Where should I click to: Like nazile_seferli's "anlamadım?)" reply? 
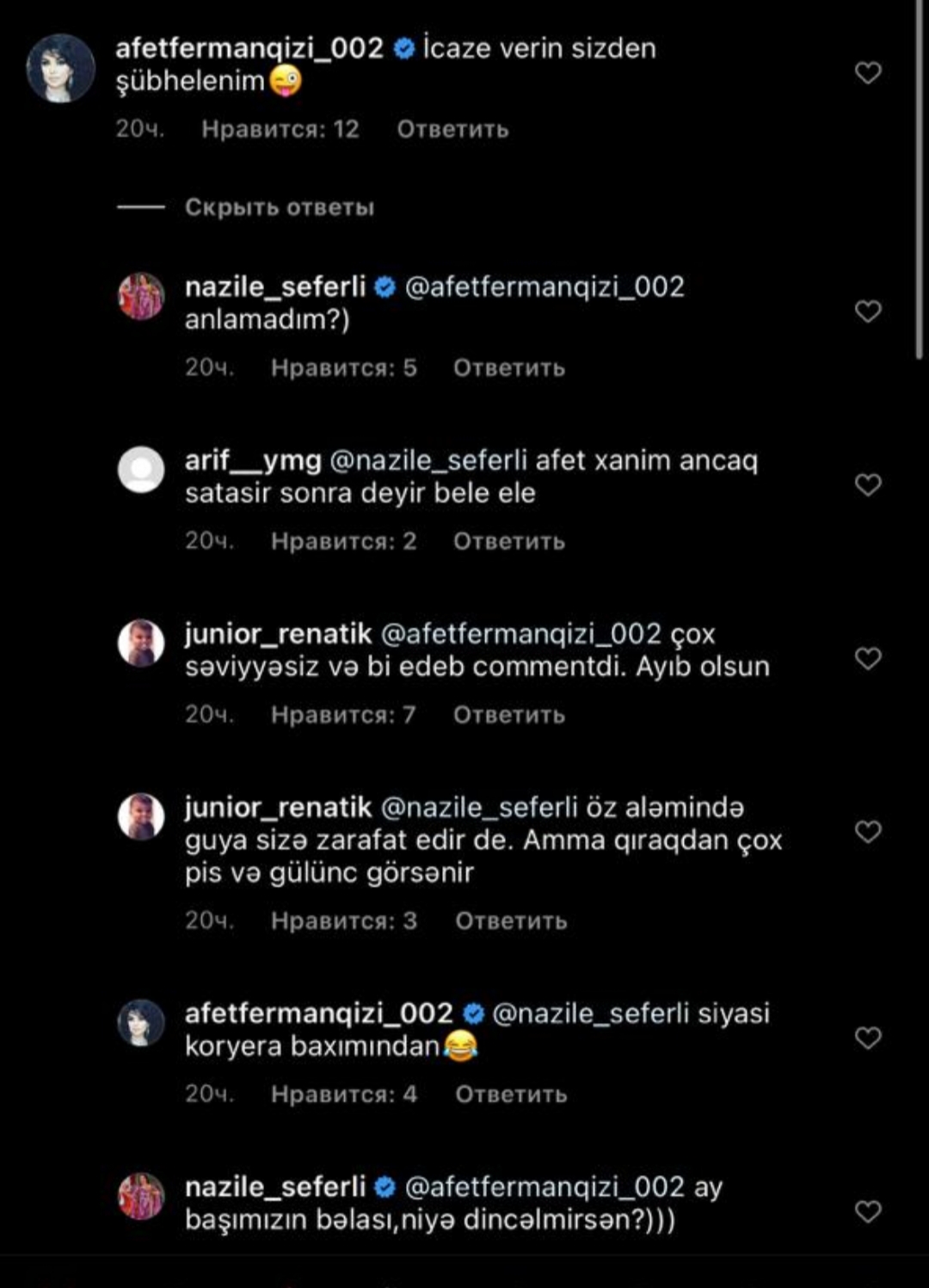point(868,311)
